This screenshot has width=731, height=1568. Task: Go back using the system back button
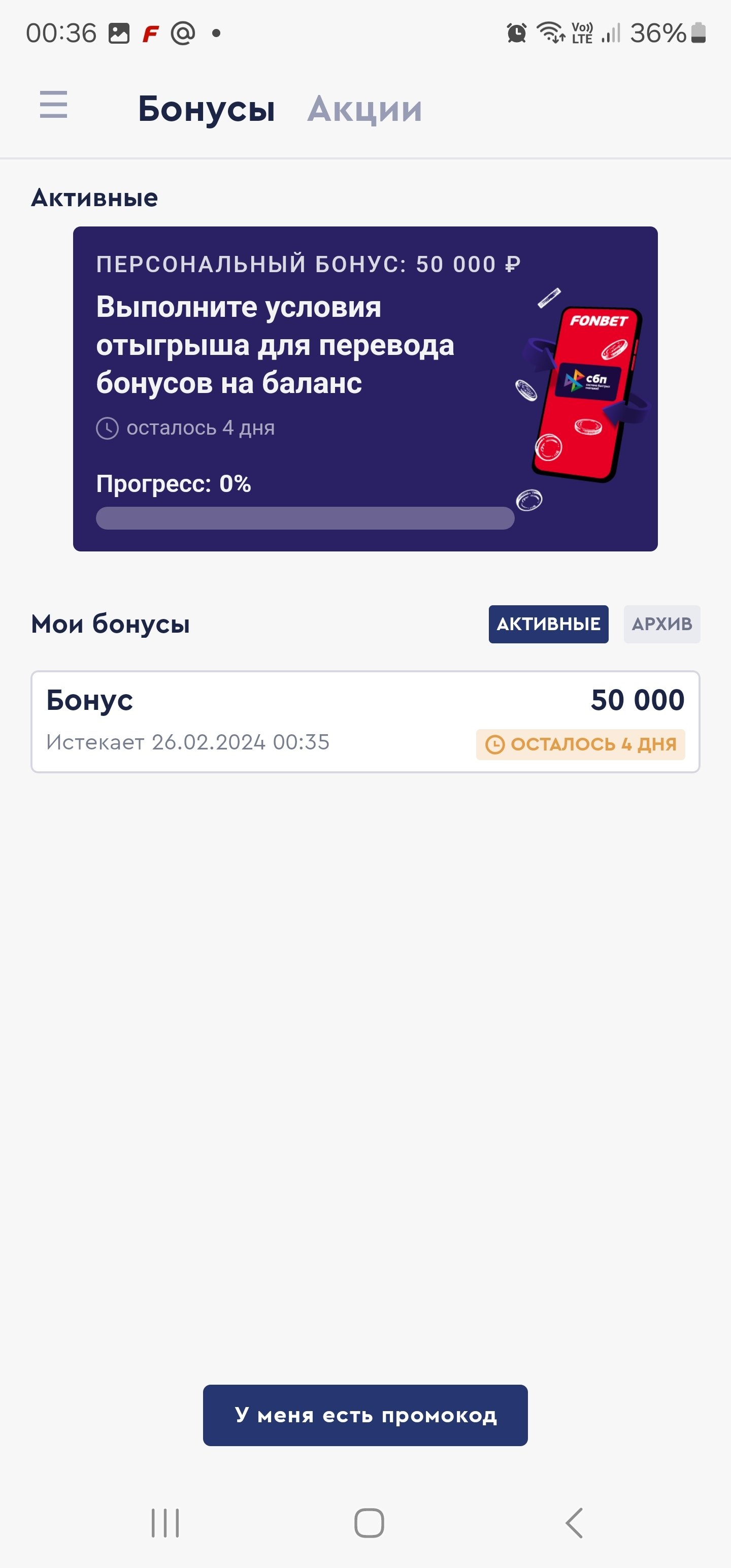click(573, 1523)
